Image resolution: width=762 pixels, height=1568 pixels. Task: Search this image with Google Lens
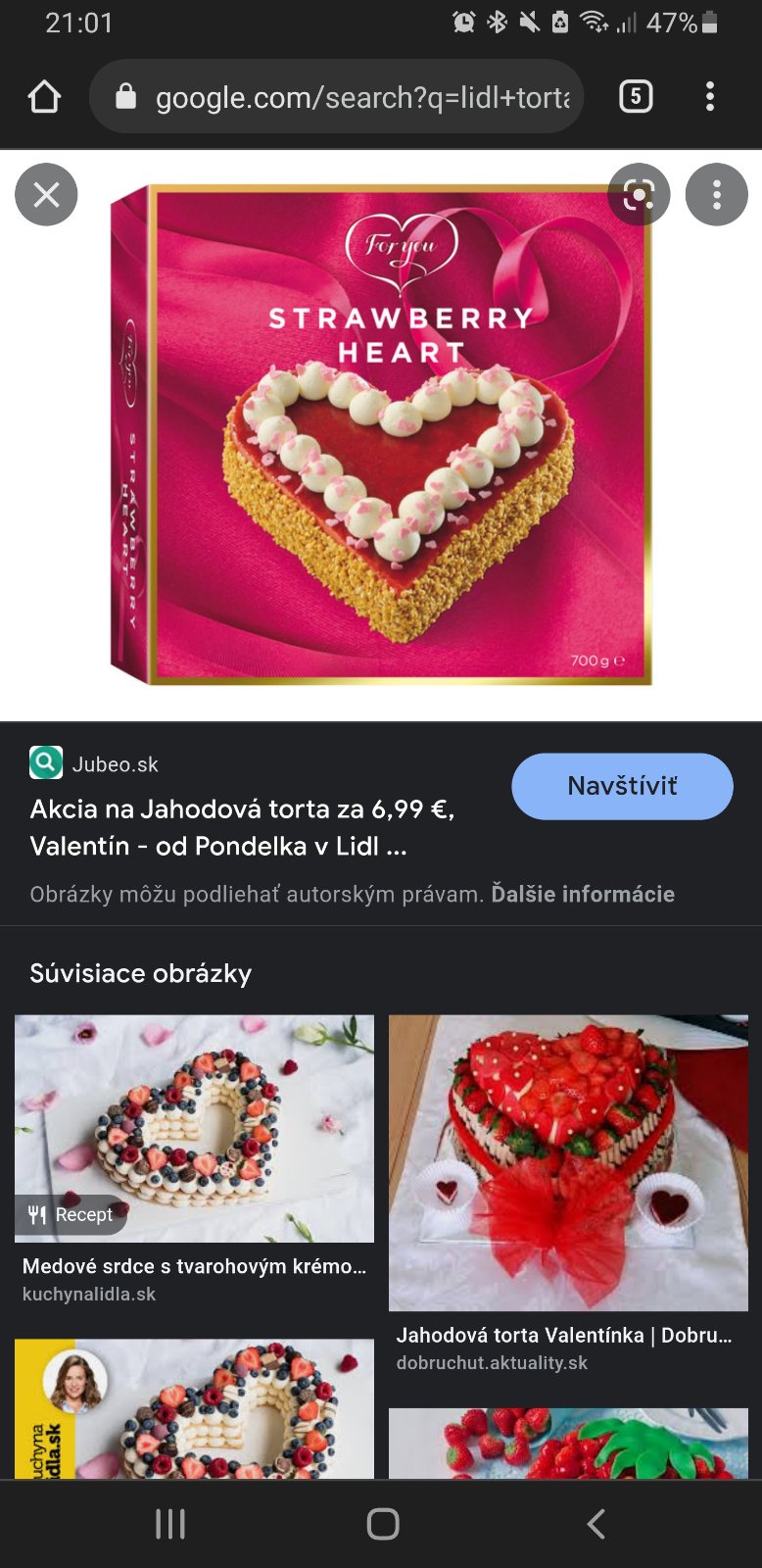(x=639, y=195)
